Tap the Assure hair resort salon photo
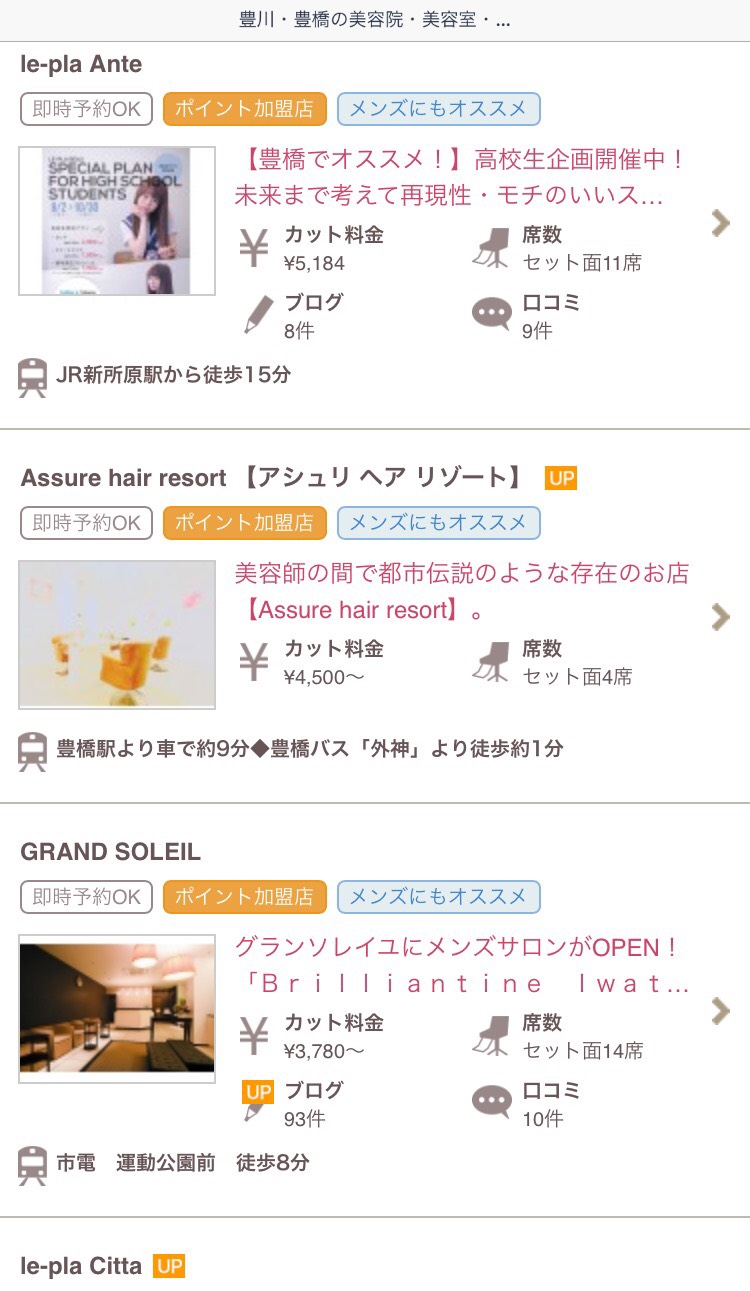 (117, 634)
